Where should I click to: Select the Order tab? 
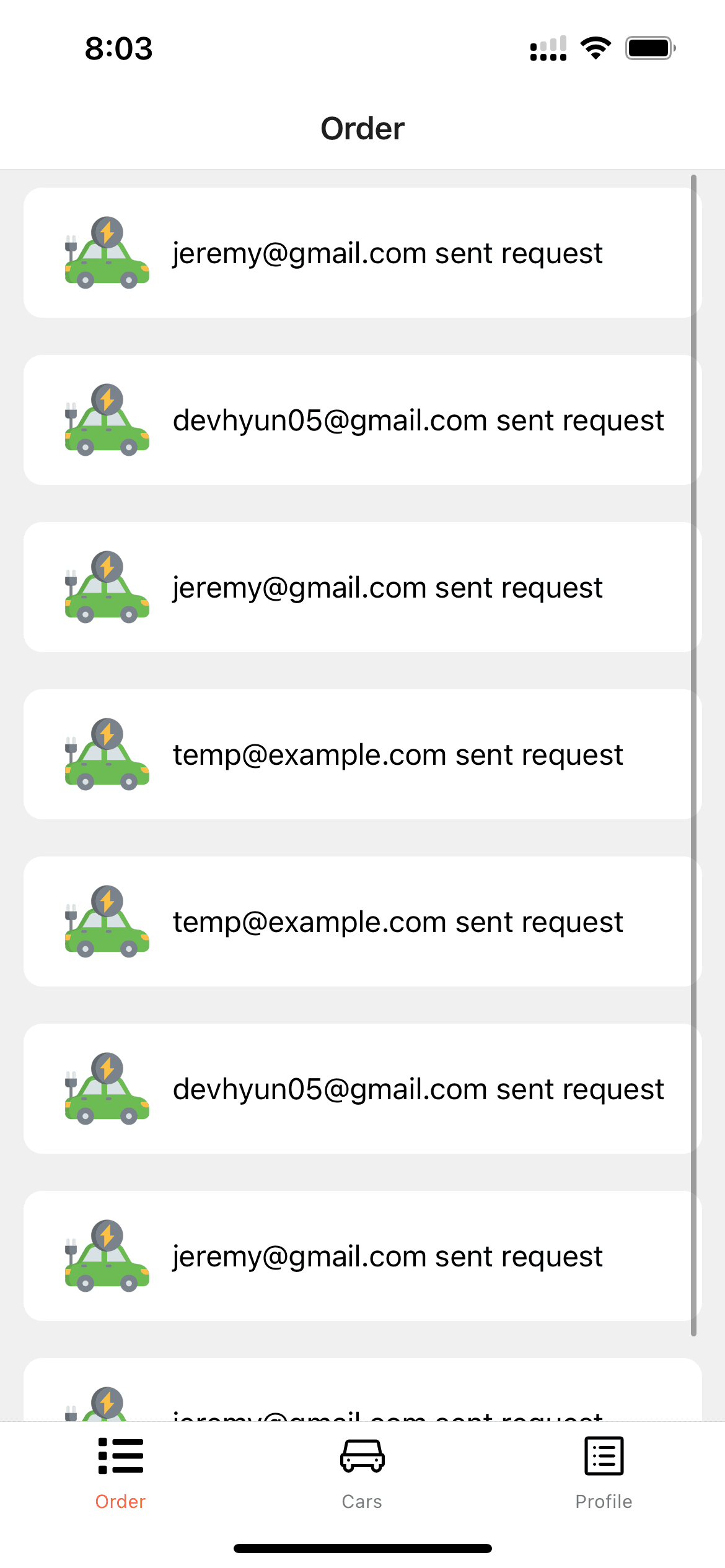pyautogui.click(x=120, y=1473)
